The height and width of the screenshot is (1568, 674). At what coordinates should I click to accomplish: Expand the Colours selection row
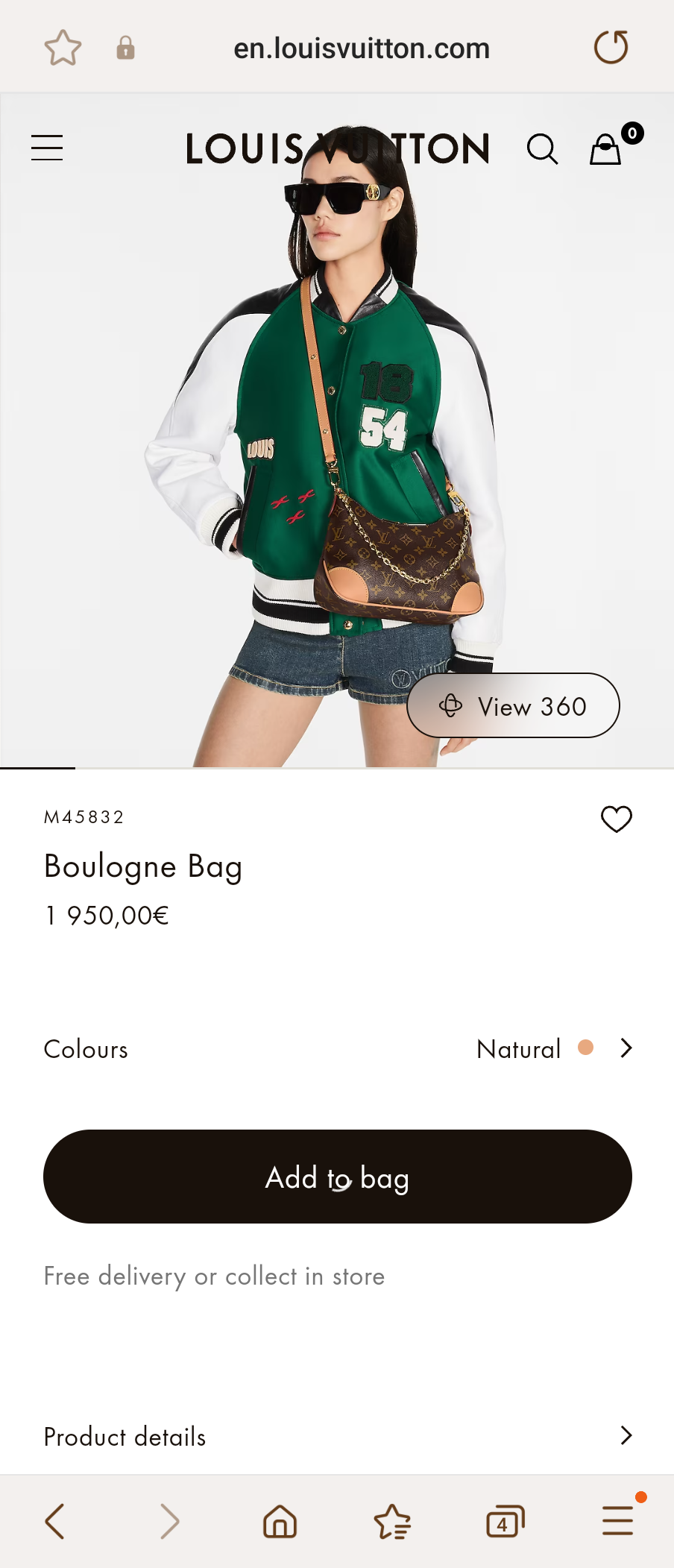click(337, 1048)
